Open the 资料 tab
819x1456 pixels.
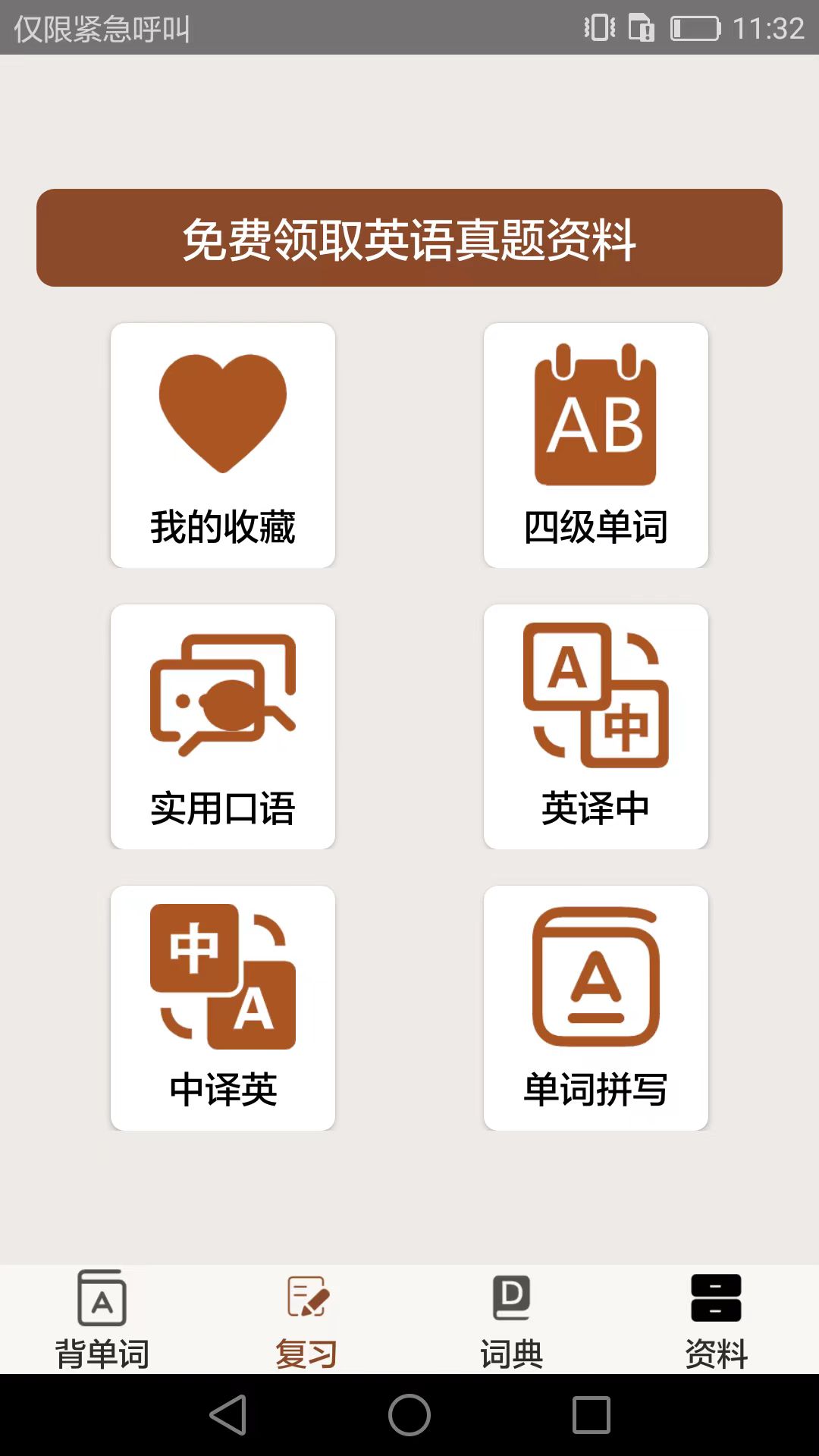715,1319
